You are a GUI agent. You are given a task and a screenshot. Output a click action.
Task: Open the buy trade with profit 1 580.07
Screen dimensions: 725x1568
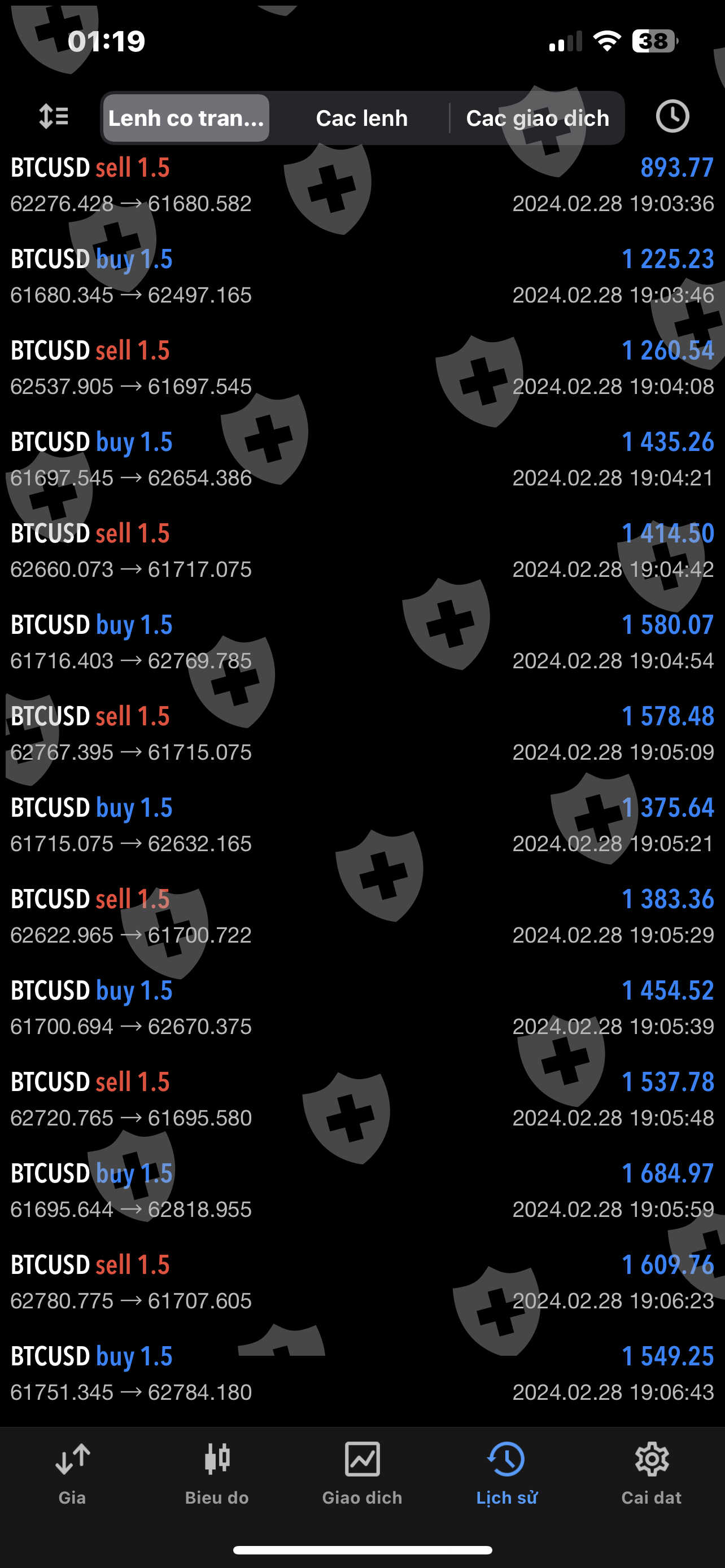(x=362, y=642)
